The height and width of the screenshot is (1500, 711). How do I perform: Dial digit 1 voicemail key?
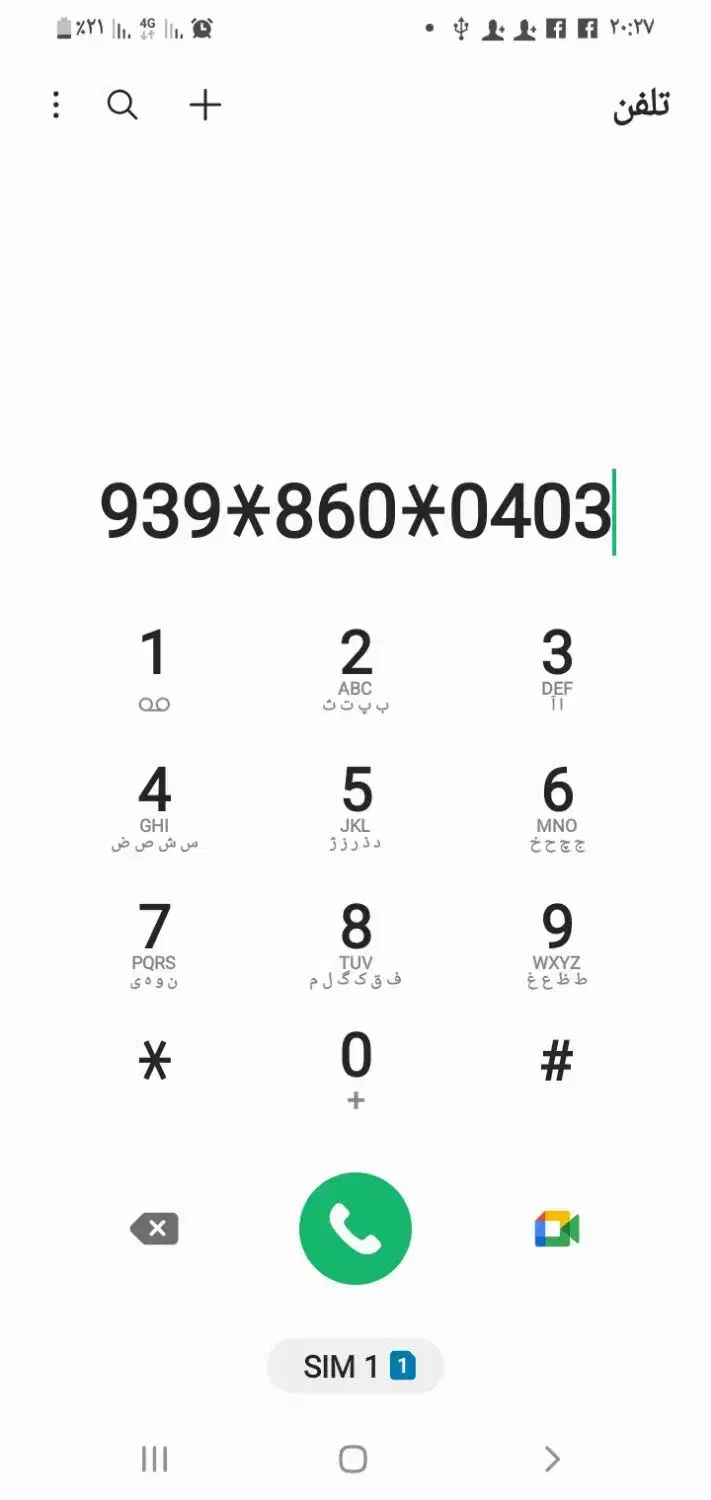coord(154,670)
